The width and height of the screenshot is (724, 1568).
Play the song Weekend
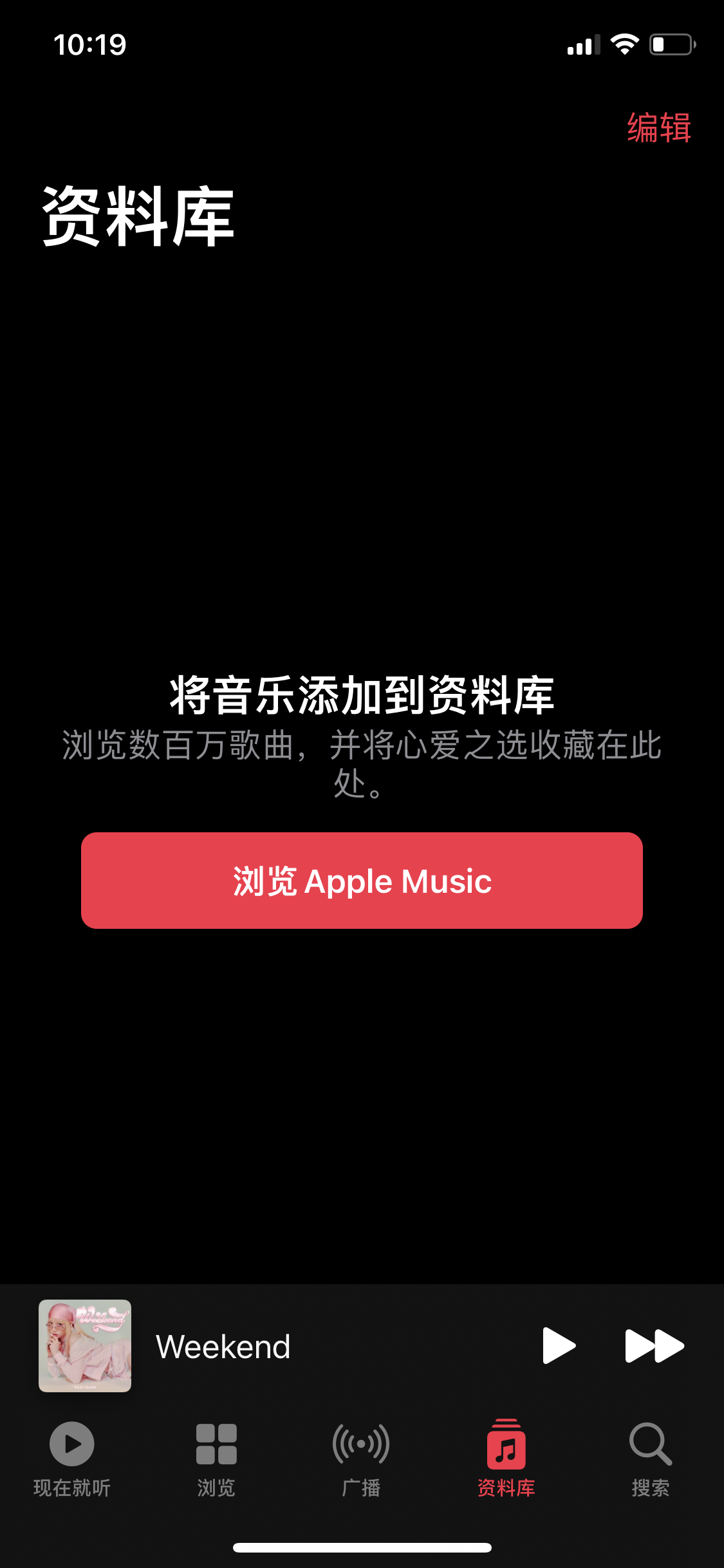(558, 1345)
